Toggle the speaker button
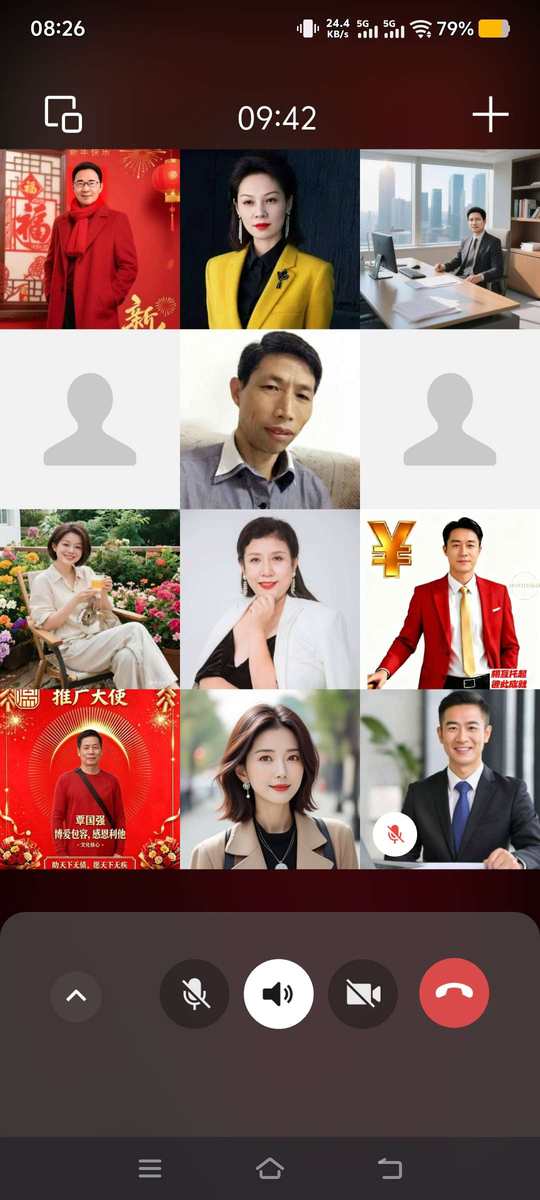Viewport: 540px width, 1200px height. click(279, 993)
